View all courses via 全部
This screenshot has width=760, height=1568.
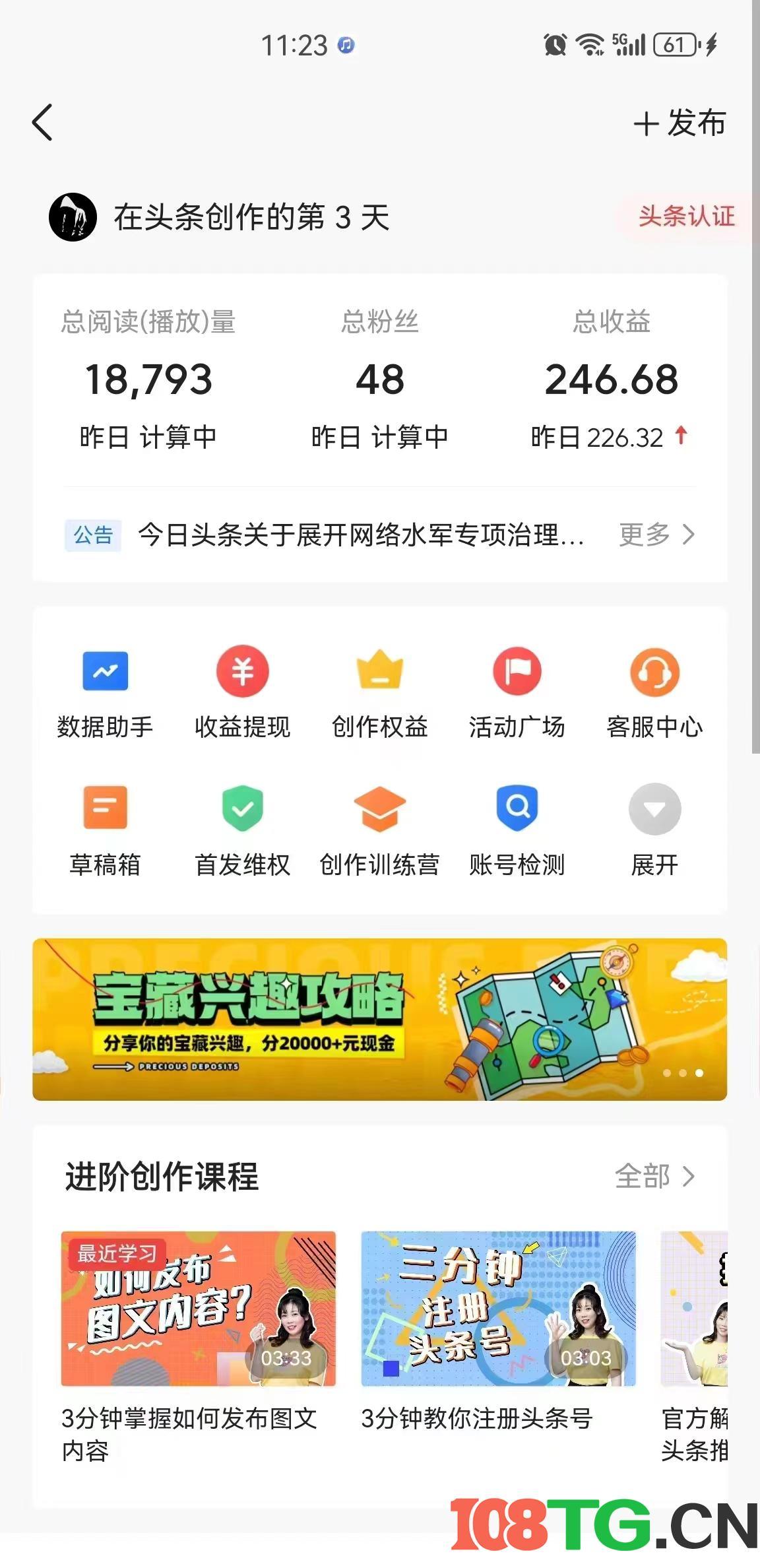pyautogui.click(x=654, y=1176)
